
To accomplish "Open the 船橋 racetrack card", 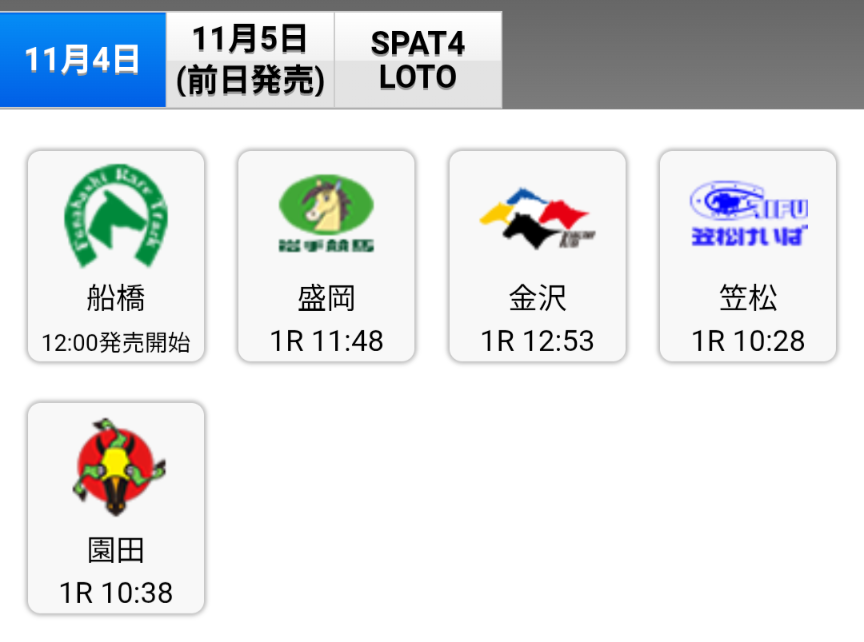I will (x=116, y=256).
